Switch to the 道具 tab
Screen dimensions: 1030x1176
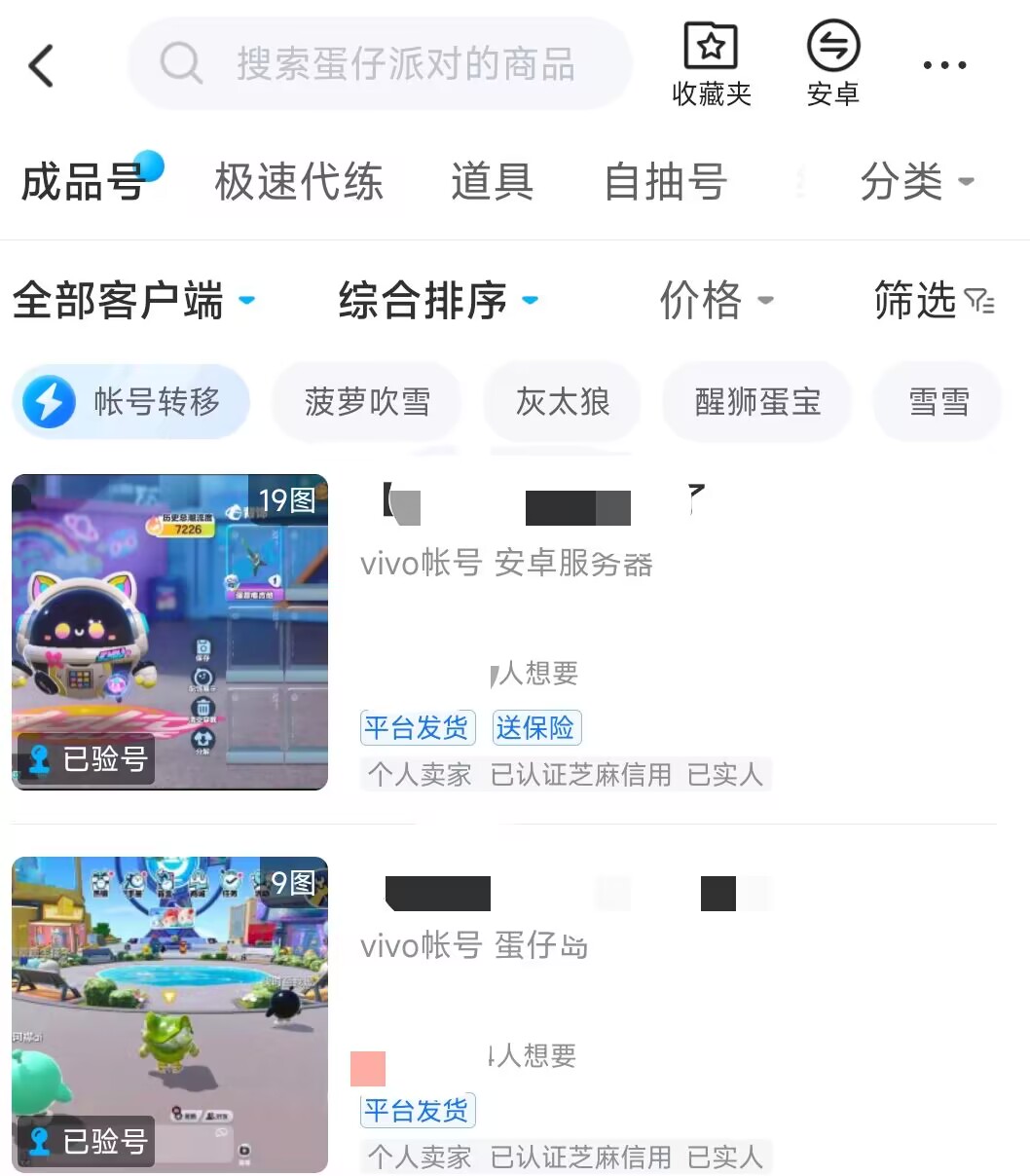click(x=492, y=182)
